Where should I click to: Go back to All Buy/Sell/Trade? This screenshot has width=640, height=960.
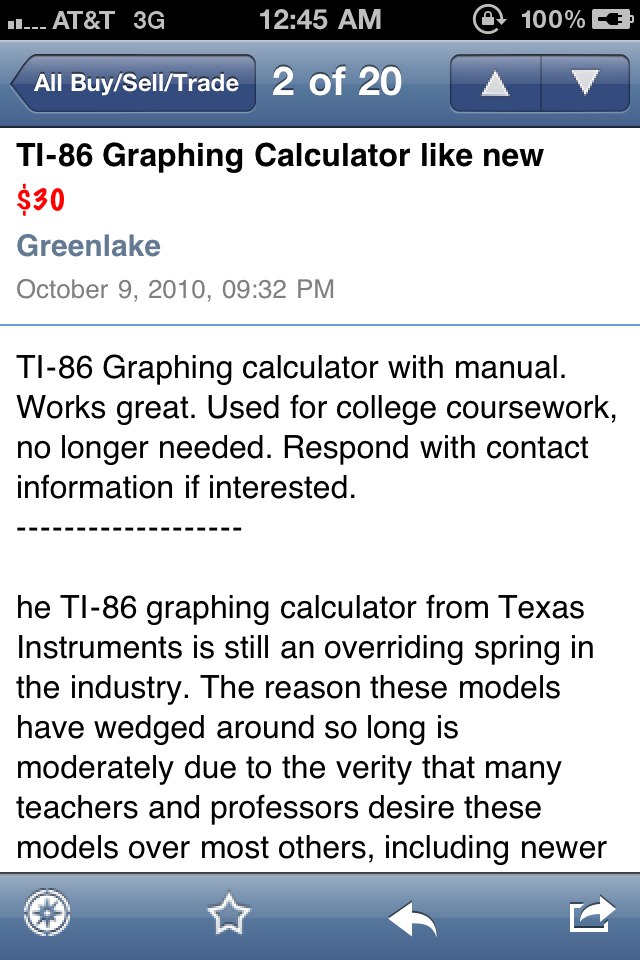click(134, 83)
